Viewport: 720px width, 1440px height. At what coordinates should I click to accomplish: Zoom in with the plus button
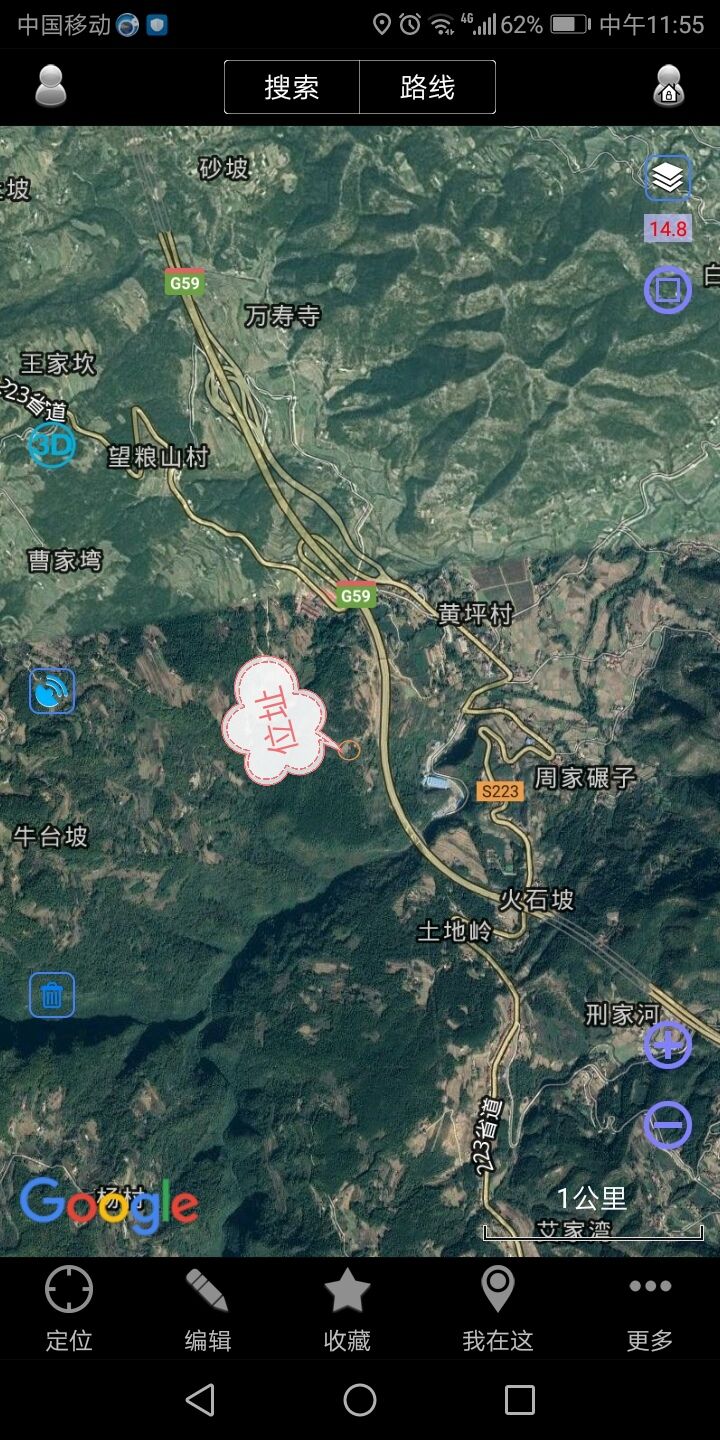[667, 1045]
